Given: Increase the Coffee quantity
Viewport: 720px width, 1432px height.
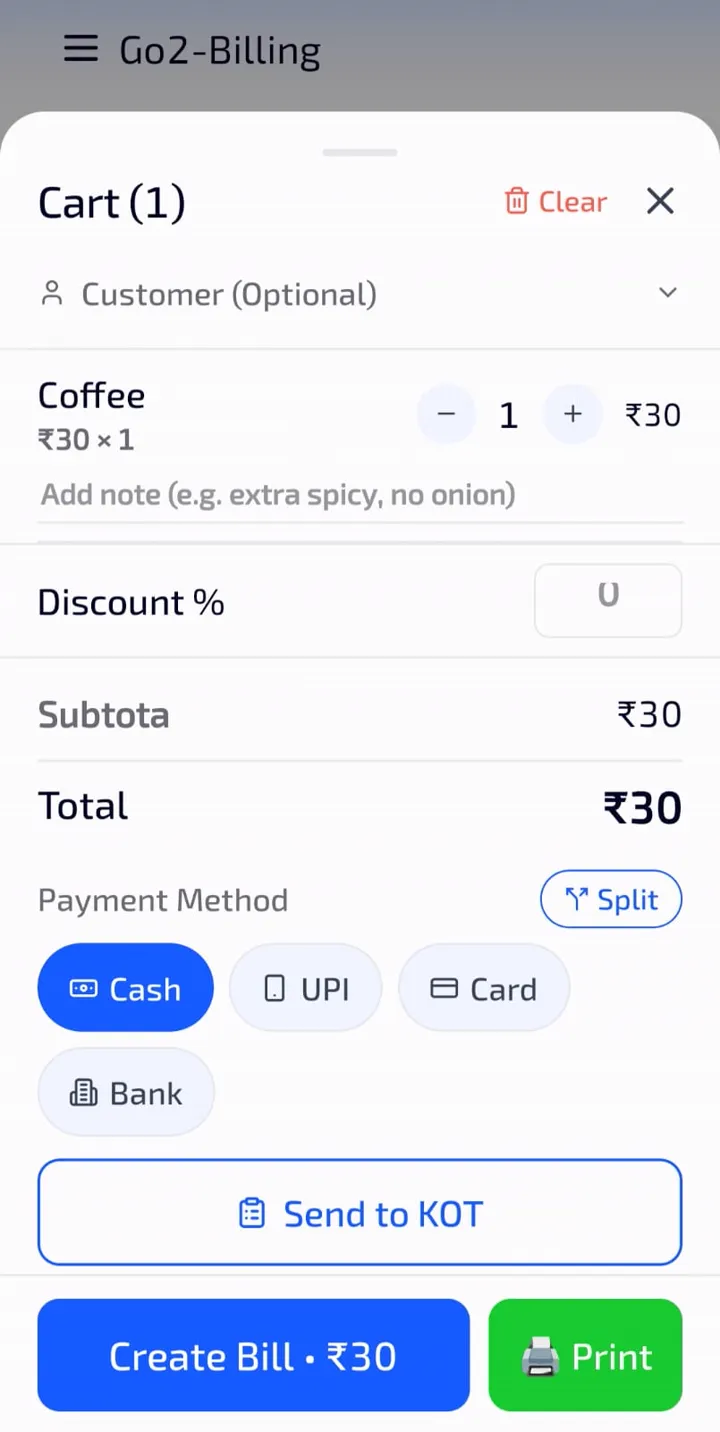Looking at the screenshot, I should [572, 414].
